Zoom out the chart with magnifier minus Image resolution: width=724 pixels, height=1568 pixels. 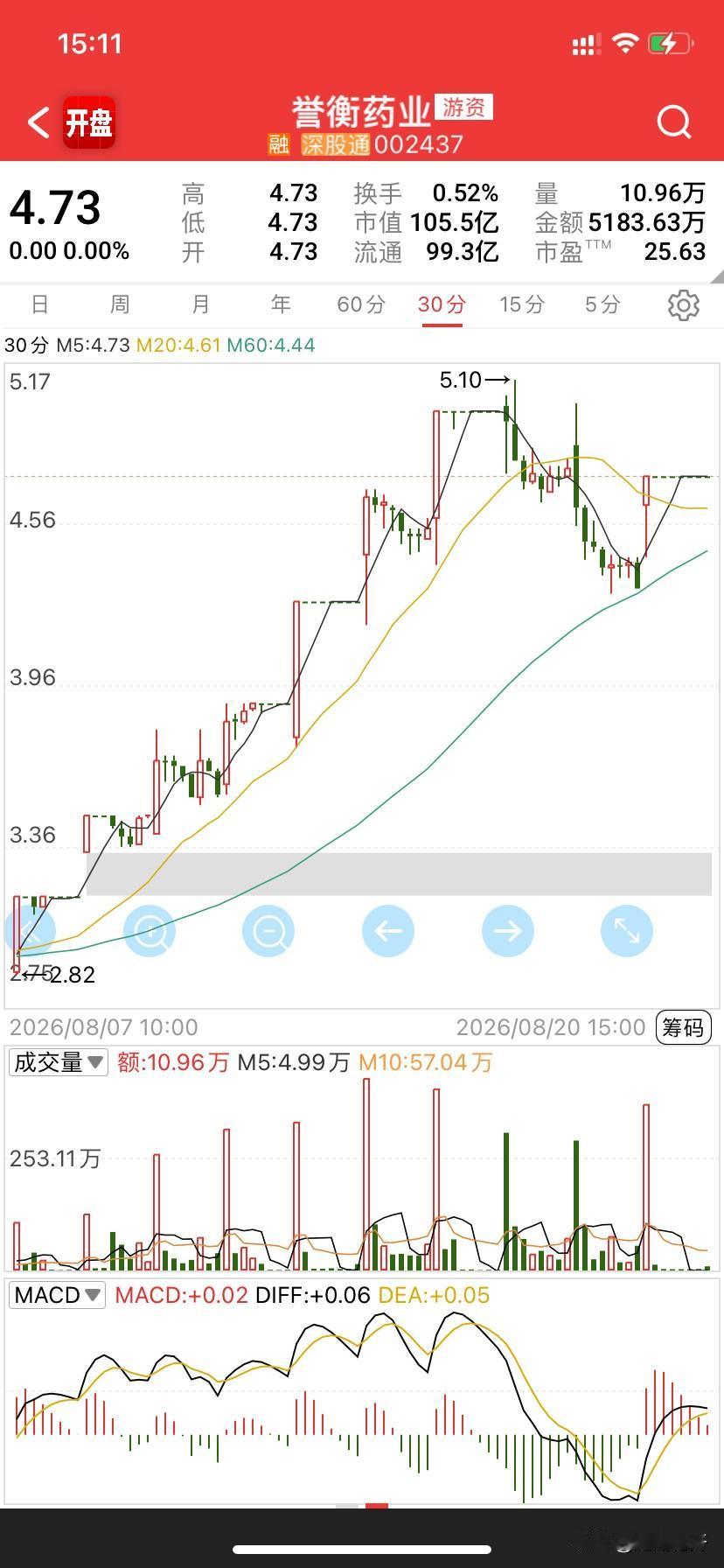coord(268,931)
